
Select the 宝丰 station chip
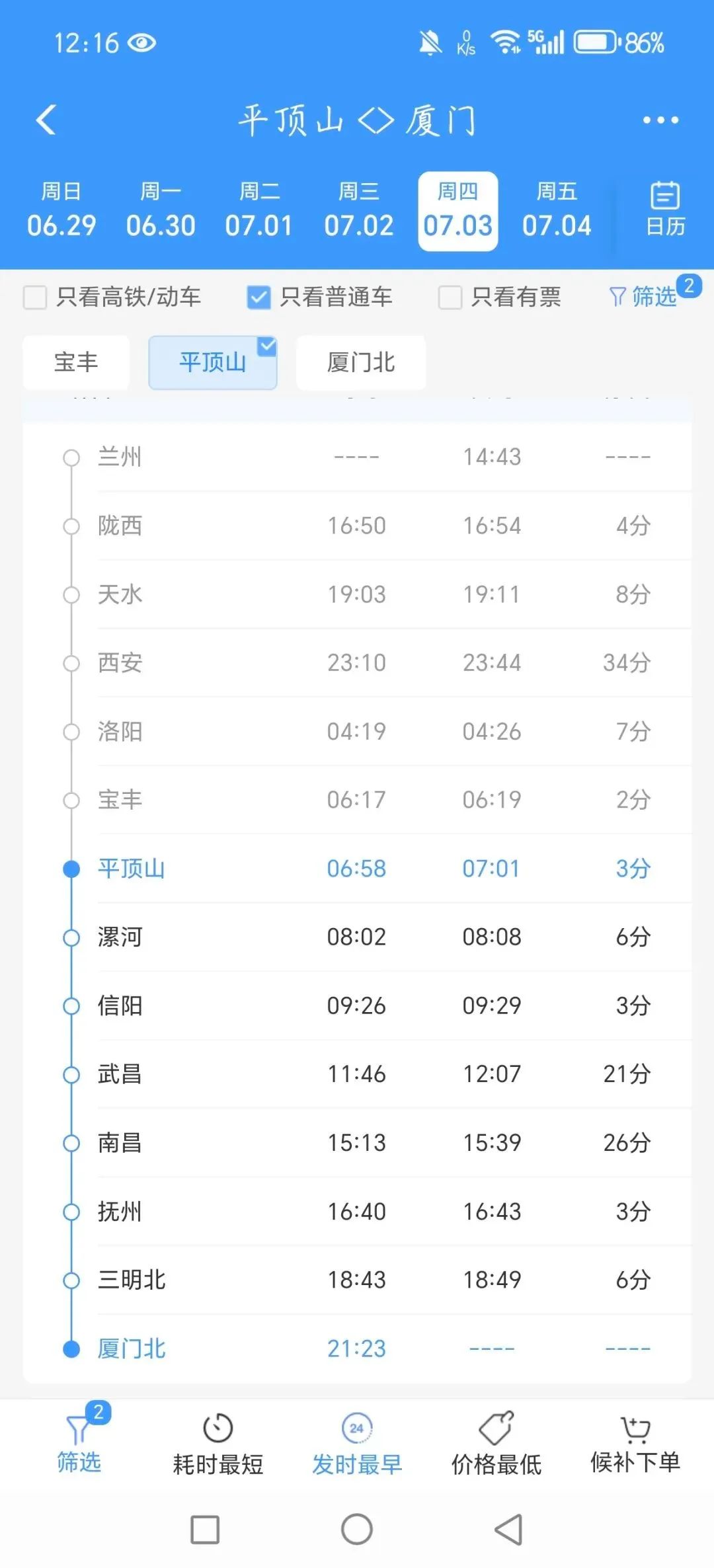point(76,362)
